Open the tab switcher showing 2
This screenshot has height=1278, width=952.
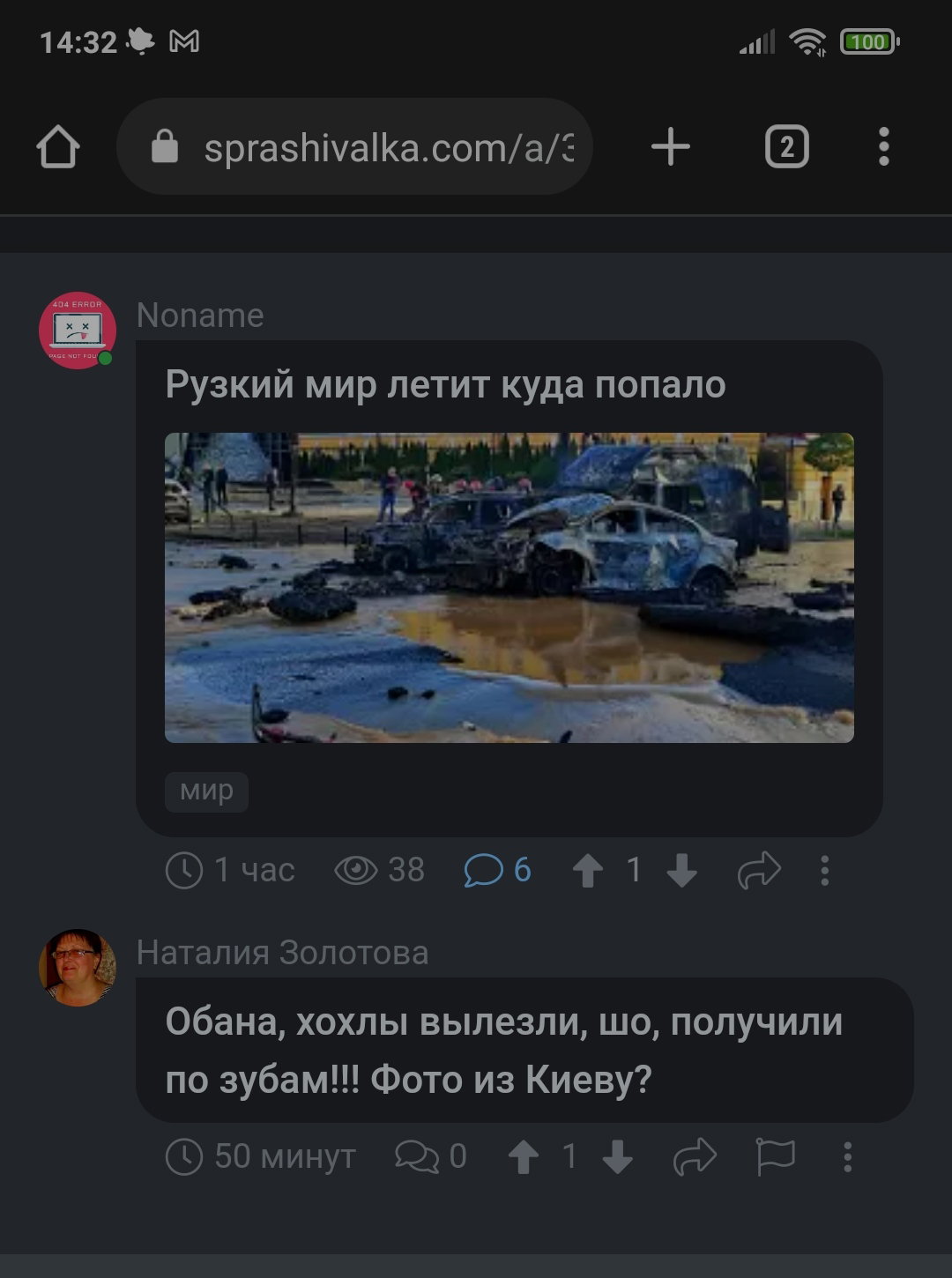point(787,146)
